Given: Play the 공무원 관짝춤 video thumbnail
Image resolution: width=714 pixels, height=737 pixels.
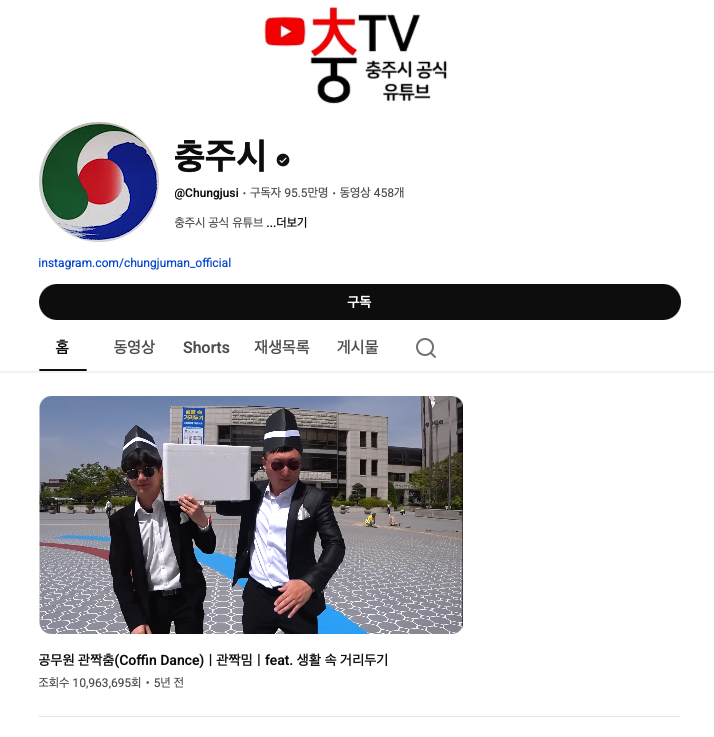Looking at the screenshot, I should click(251, 515).
